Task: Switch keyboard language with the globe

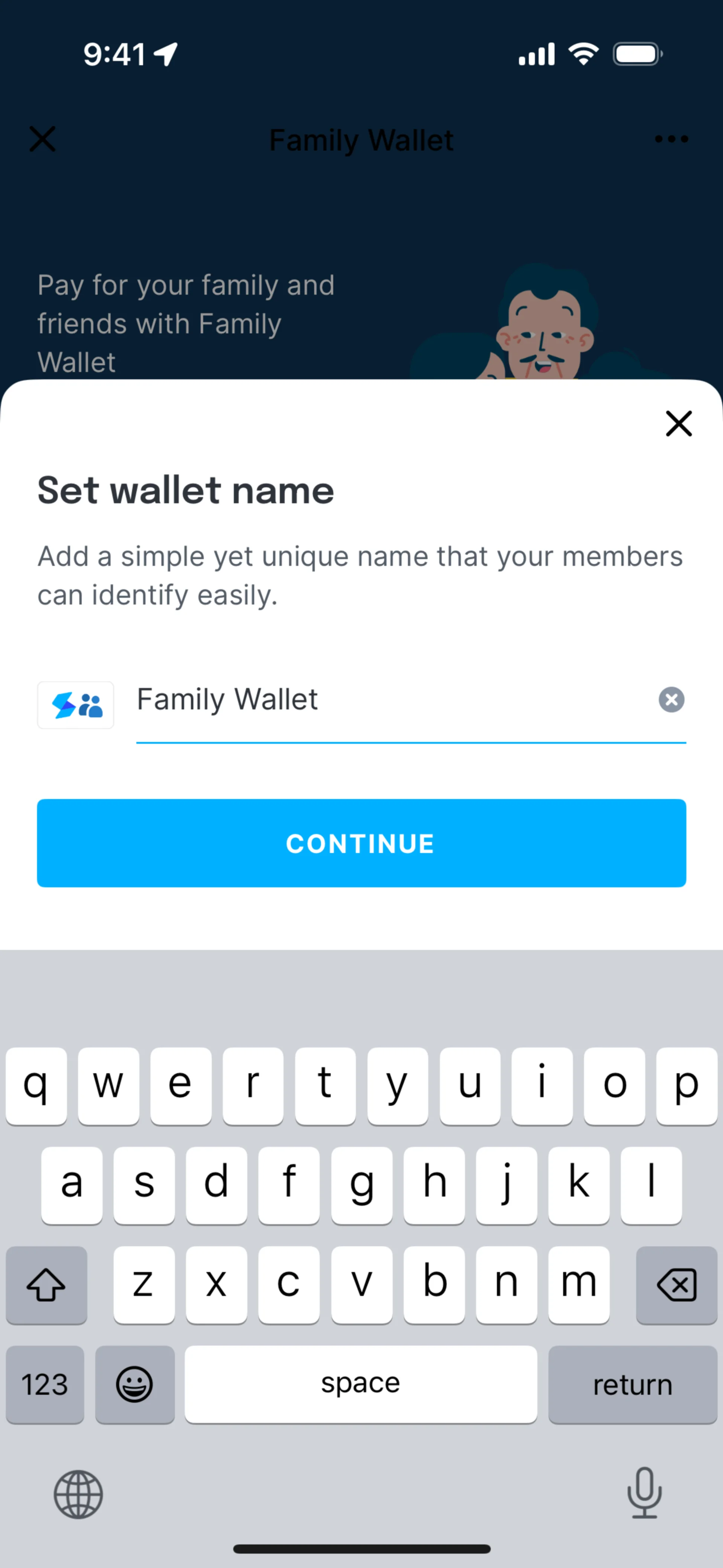Action: [x=78, y=1494]
